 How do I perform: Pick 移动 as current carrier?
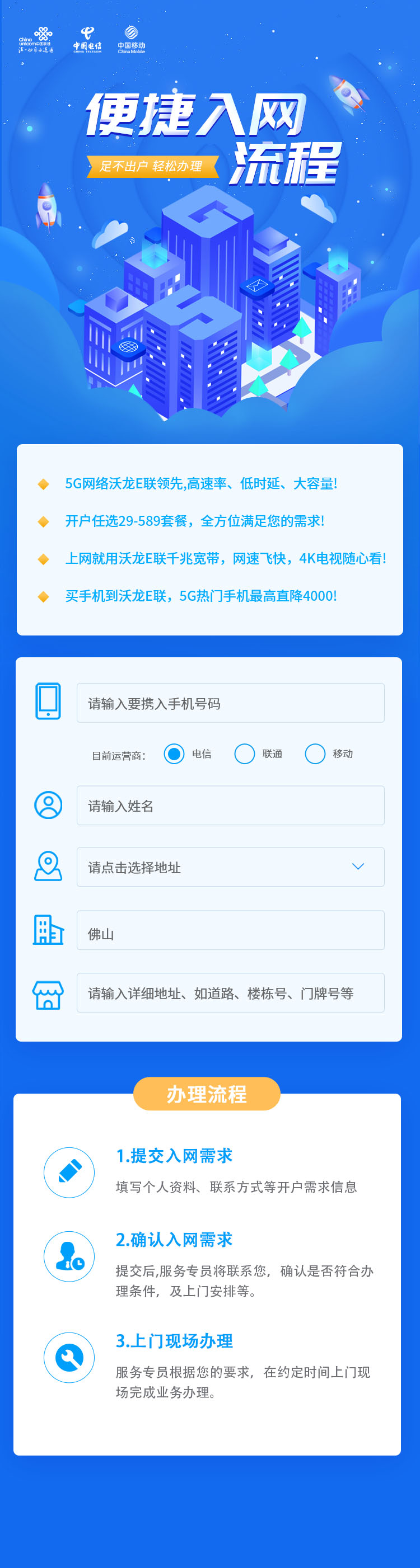[x=315, y=754]
